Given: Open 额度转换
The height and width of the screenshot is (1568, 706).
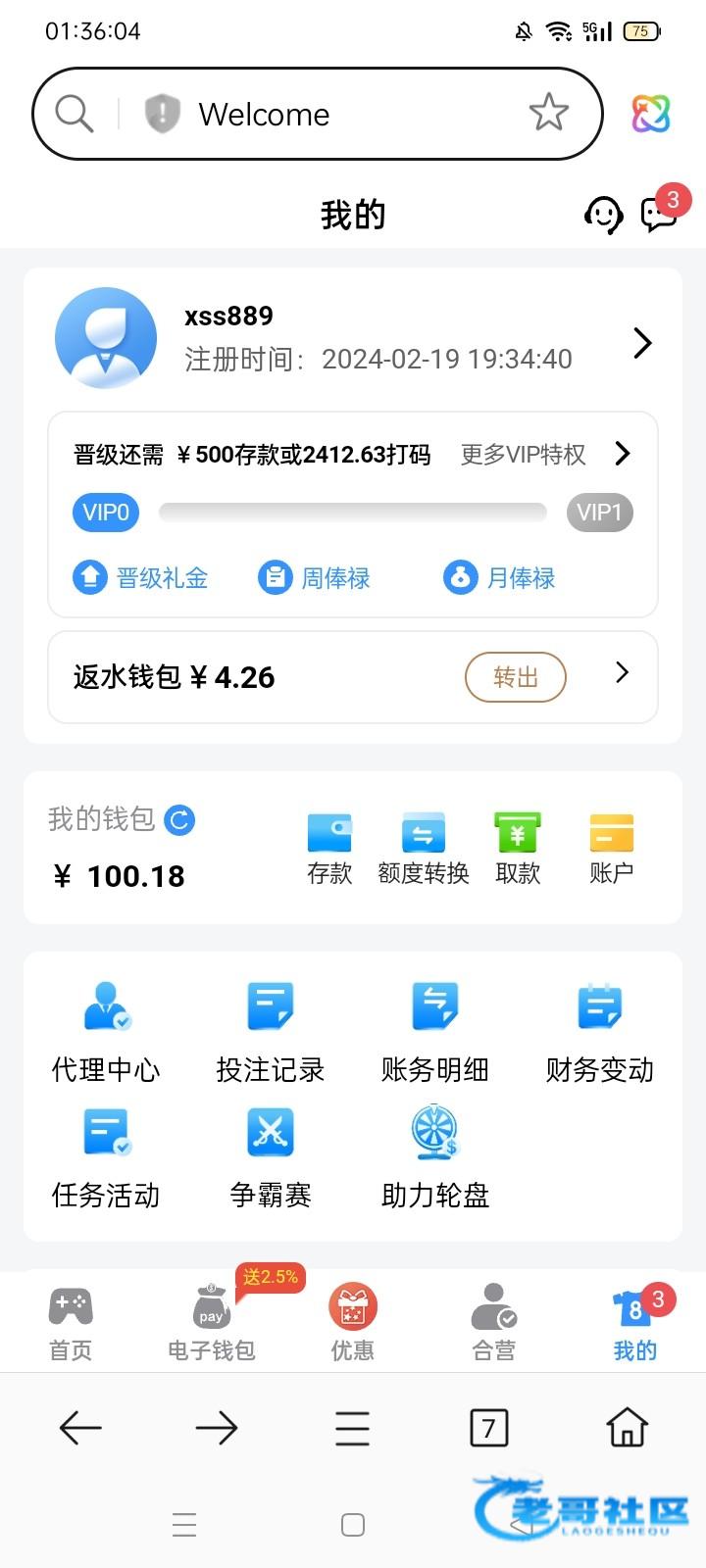Looking at the screenshot, I should 424,848.
